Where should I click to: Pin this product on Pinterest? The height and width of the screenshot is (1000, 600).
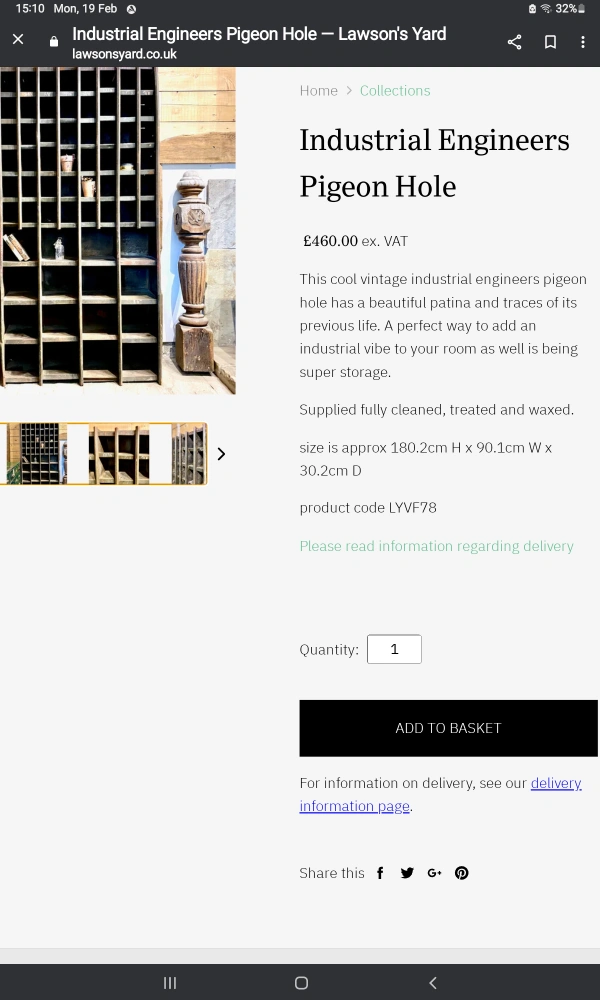point(462,873)
